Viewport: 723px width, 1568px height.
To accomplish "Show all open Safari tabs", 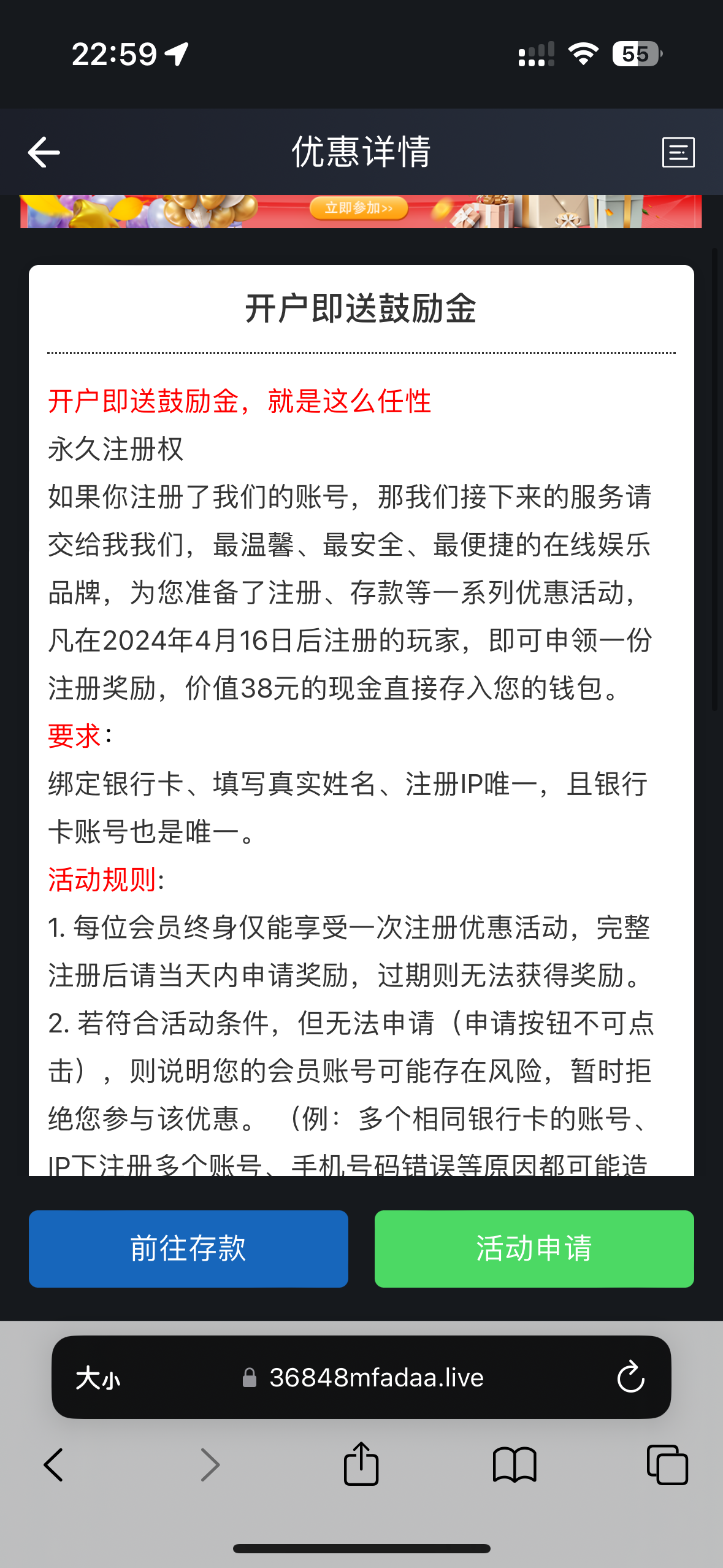I will (667, 1465).
